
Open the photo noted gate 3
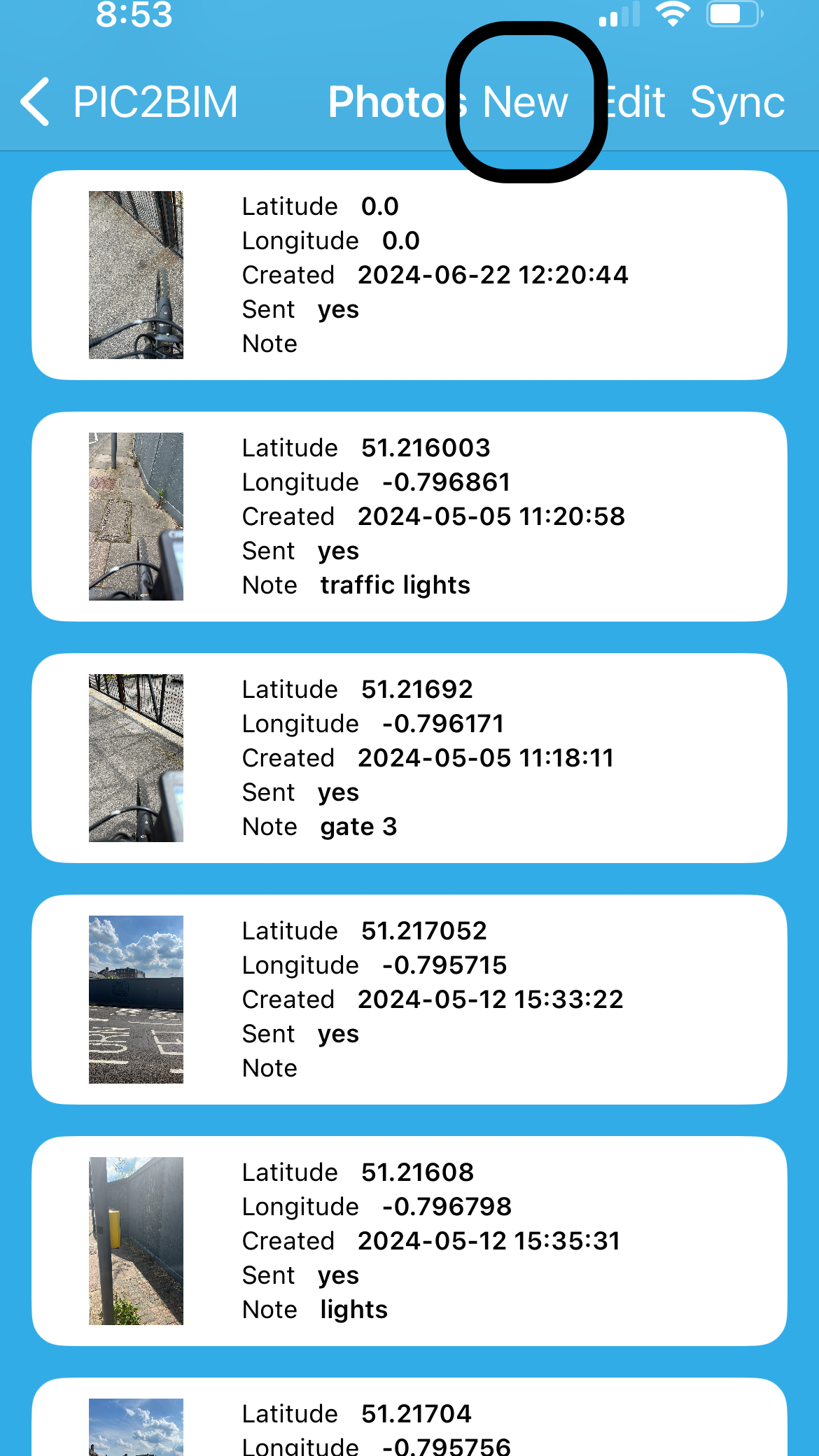point(409,758)
